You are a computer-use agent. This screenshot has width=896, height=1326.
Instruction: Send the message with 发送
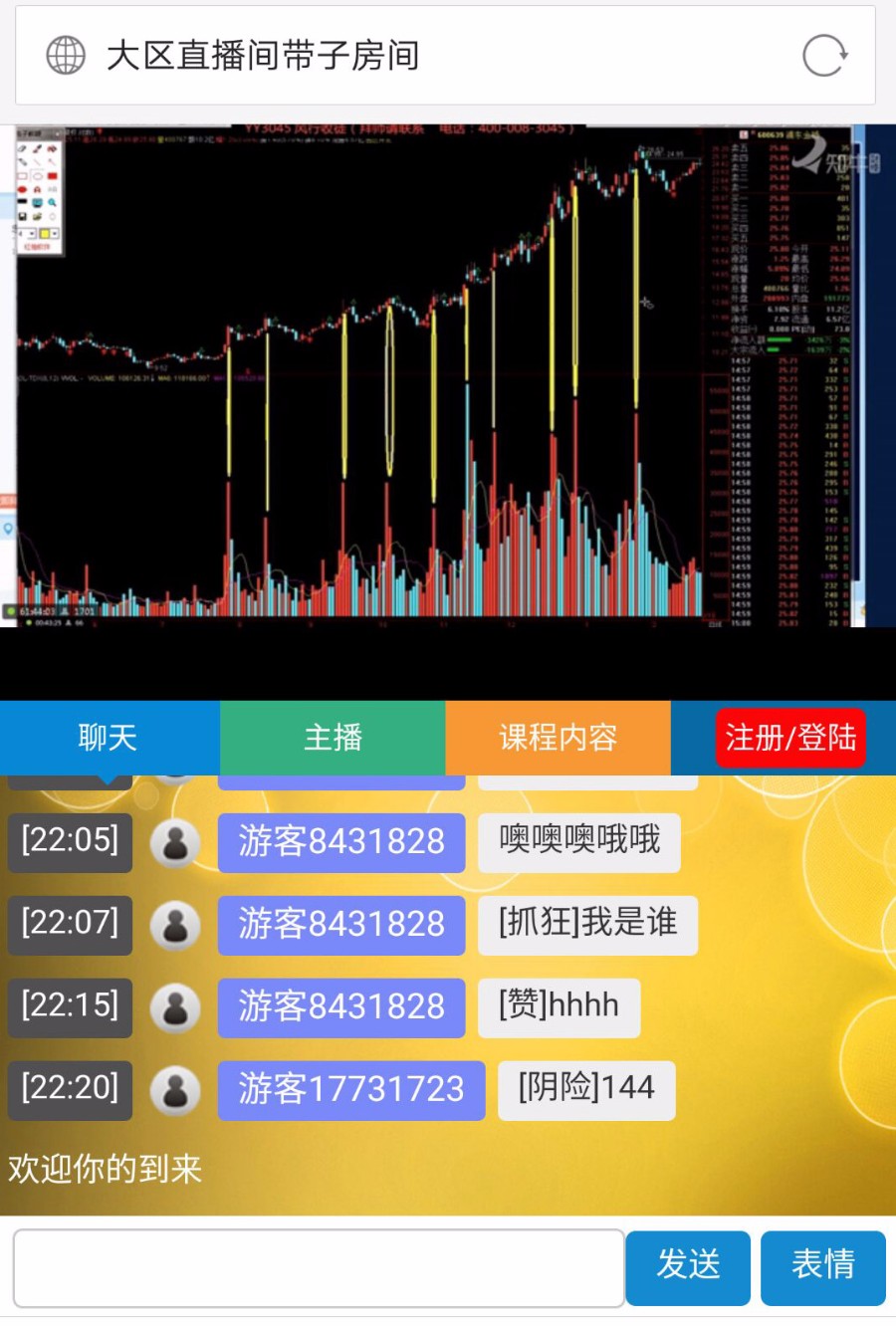[688, 1267]
